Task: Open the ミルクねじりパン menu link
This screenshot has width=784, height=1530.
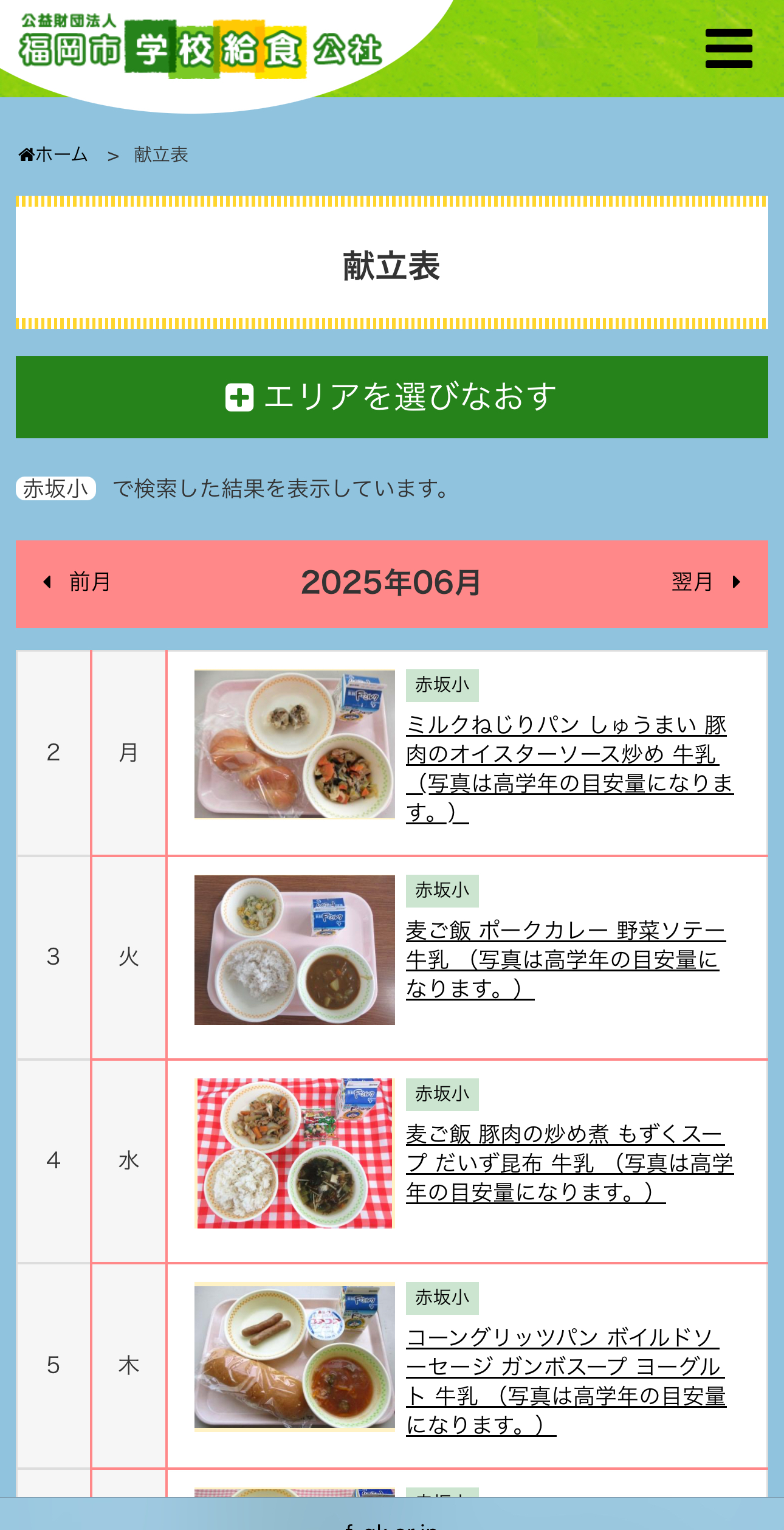Action: 569,769
